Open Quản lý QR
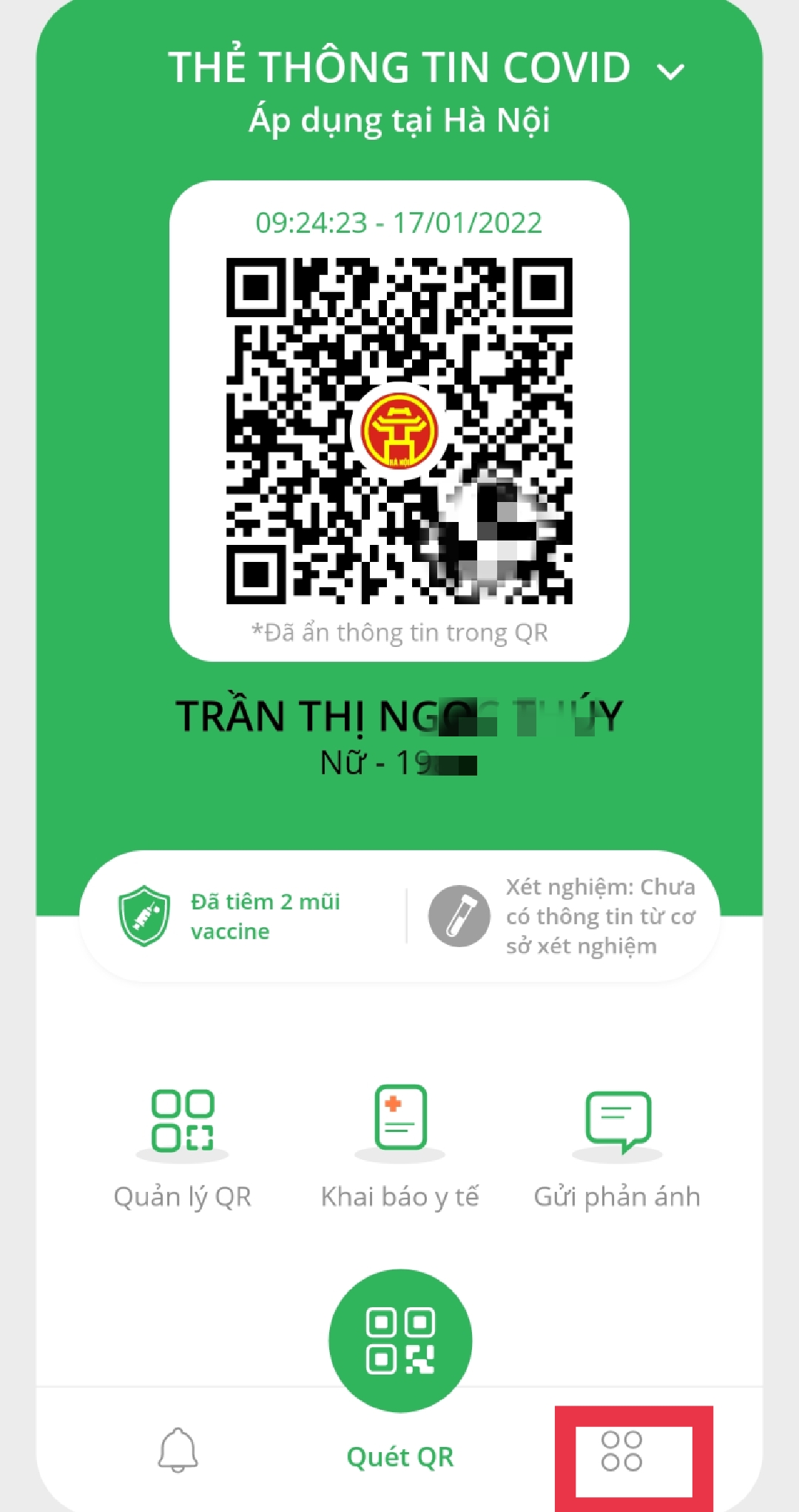Screen dimensions: 799x1512 pos(182,1146)
